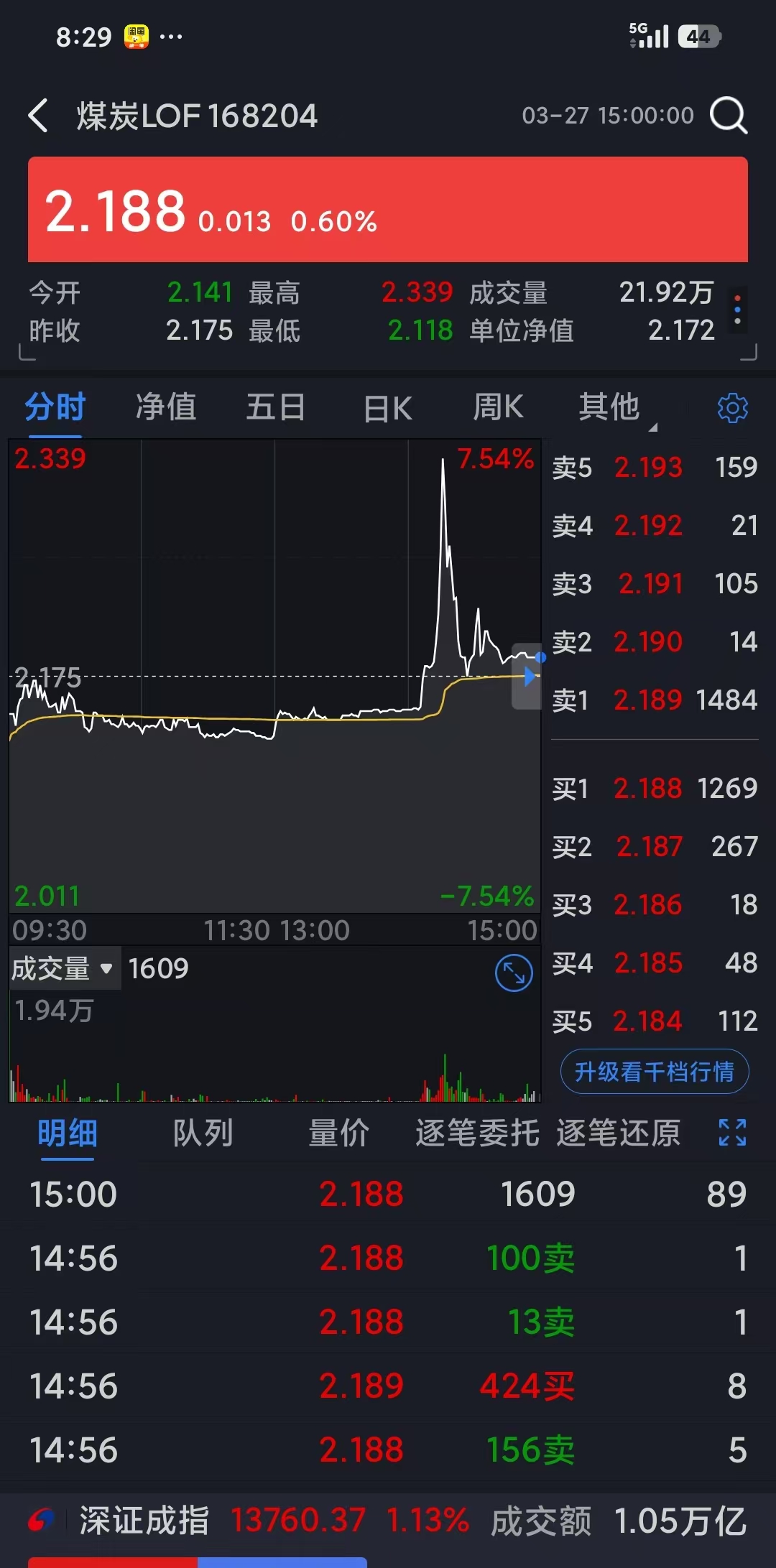
Task: Select the 分时 intraday tab
Action: click(x=55, y=407)
